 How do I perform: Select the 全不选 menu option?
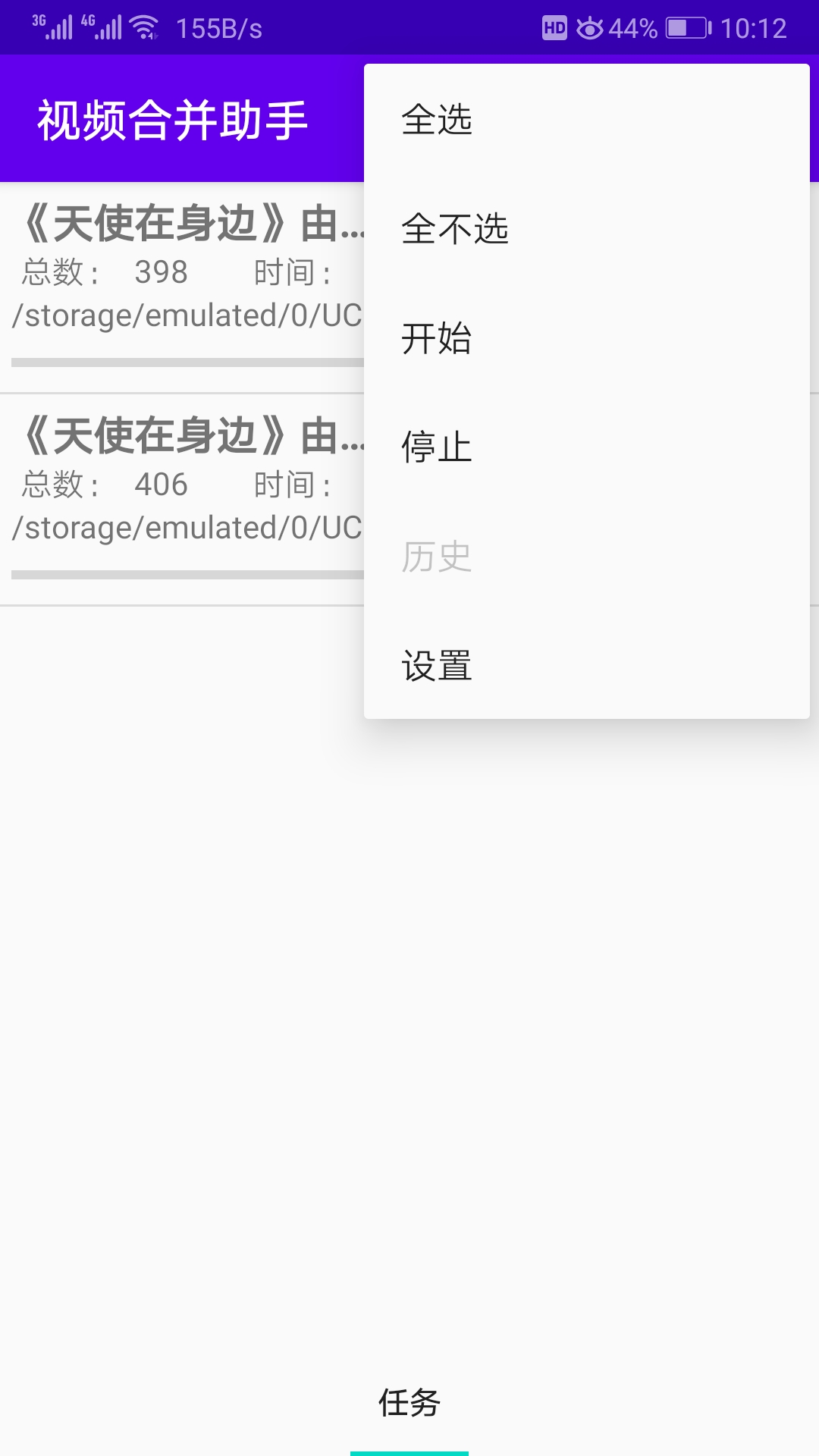click(x=586, y=228)
